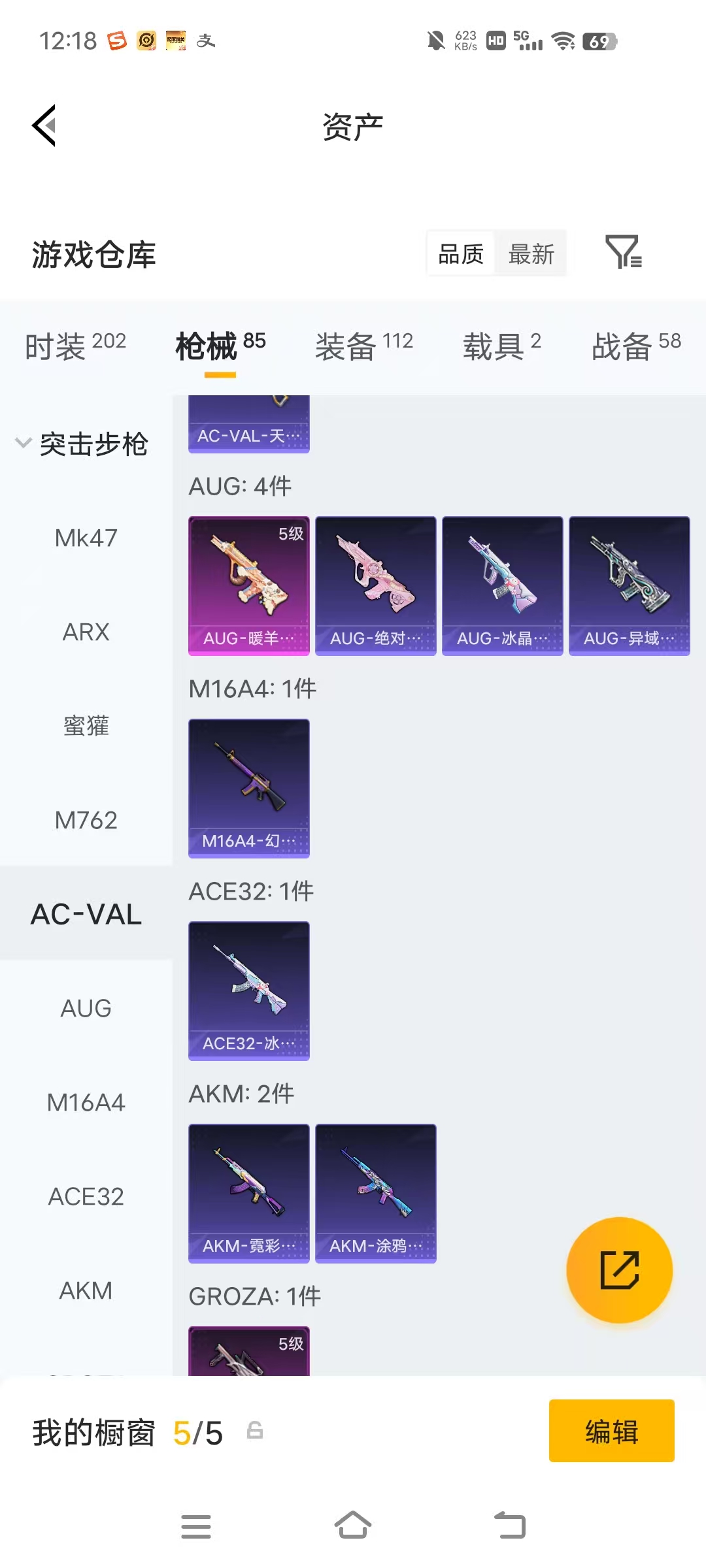Select Mk47 in the side list

(x=86, y=538)
